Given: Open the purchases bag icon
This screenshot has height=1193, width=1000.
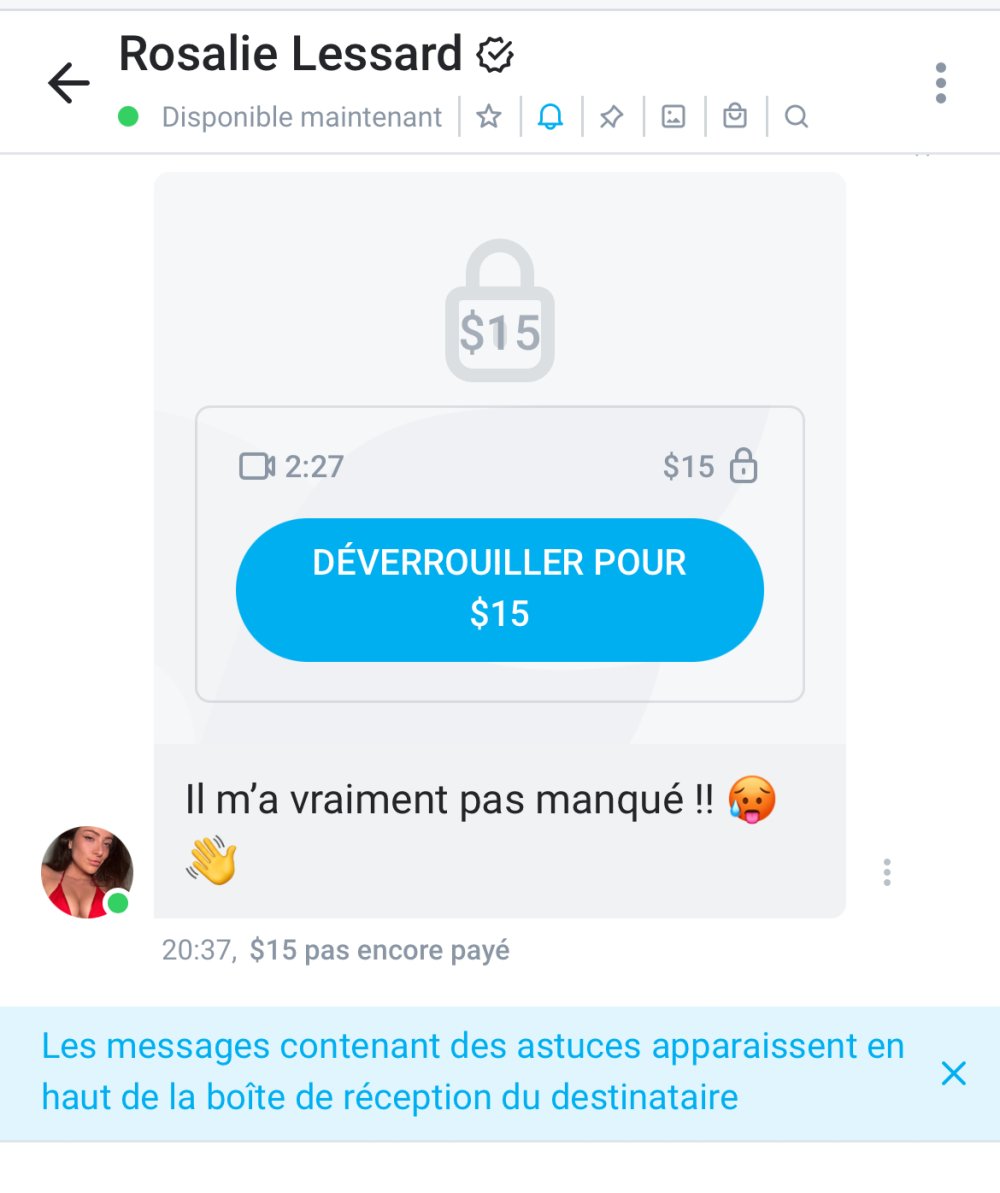Looking at the screenshot, I should (735, 117).
